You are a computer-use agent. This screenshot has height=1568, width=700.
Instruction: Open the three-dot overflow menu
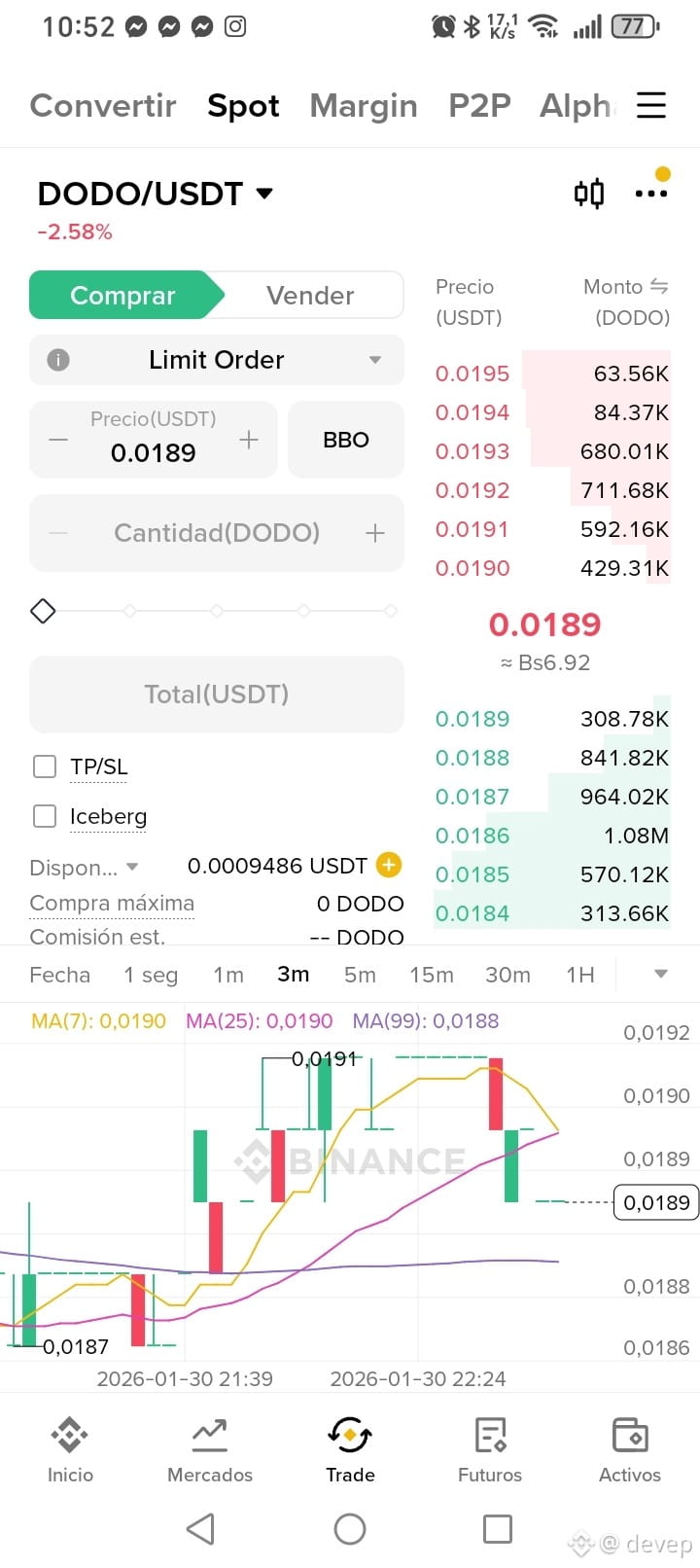point(650,194)
